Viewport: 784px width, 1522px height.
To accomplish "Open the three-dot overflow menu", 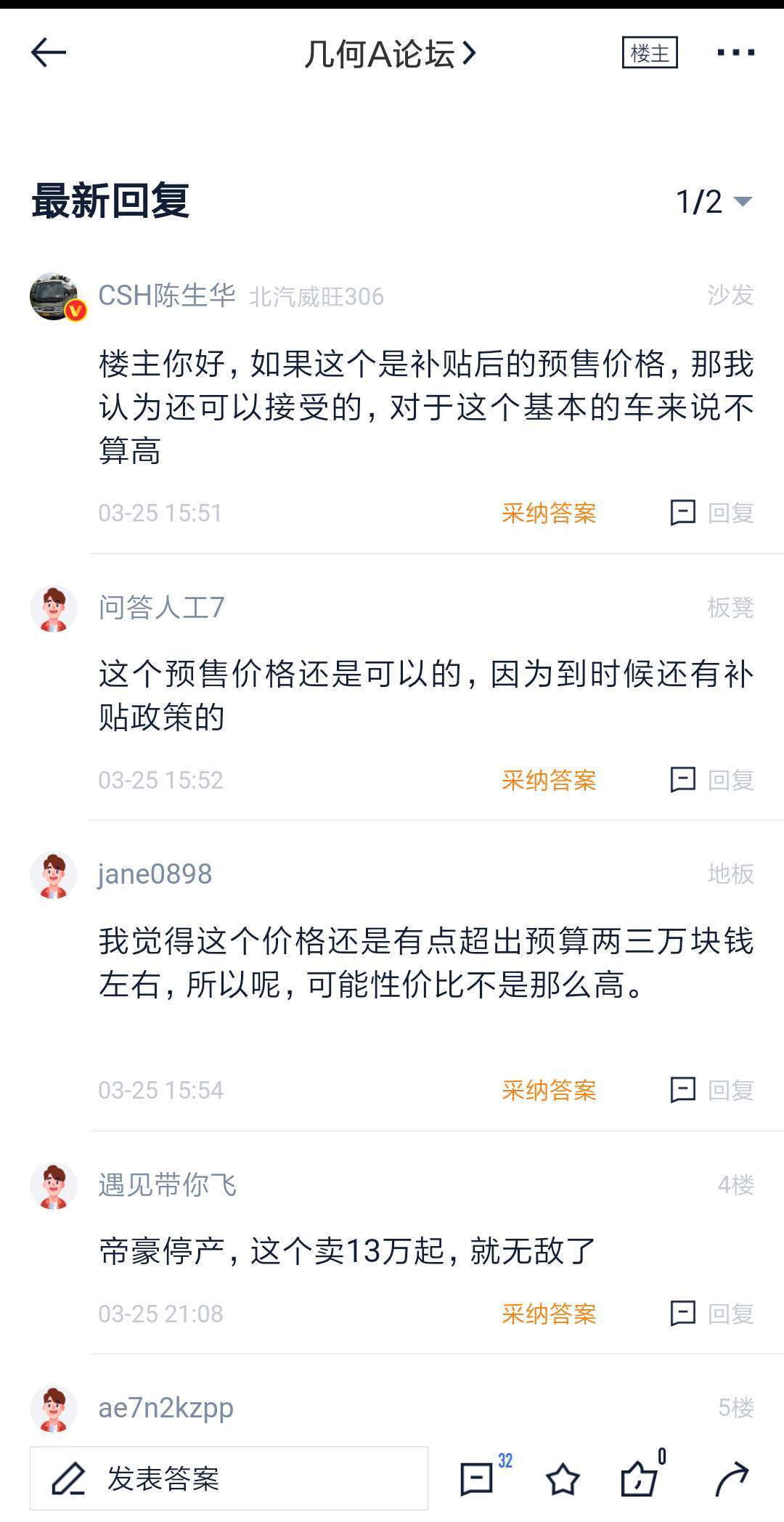I will pos(735,52).
